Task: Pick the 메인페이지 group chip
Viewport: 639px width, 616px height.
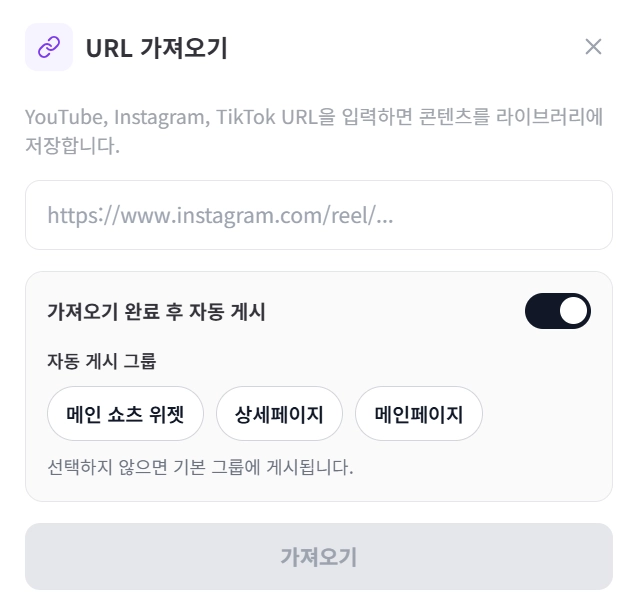Action: pos(418,414)
